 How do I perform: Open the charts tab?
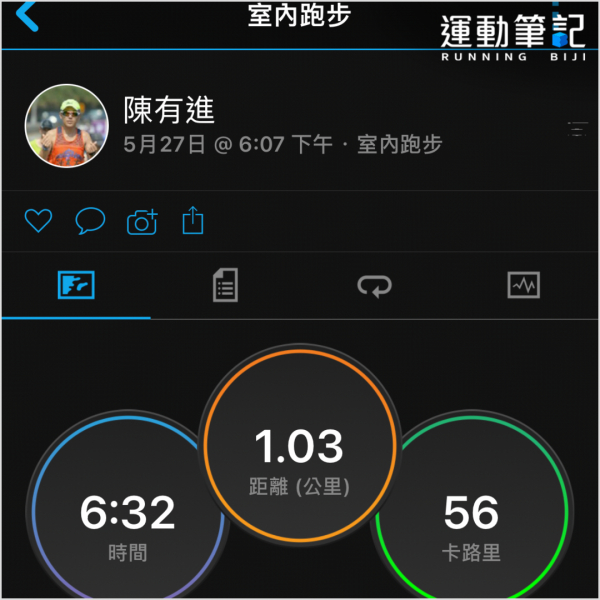(x=524, y=286)
